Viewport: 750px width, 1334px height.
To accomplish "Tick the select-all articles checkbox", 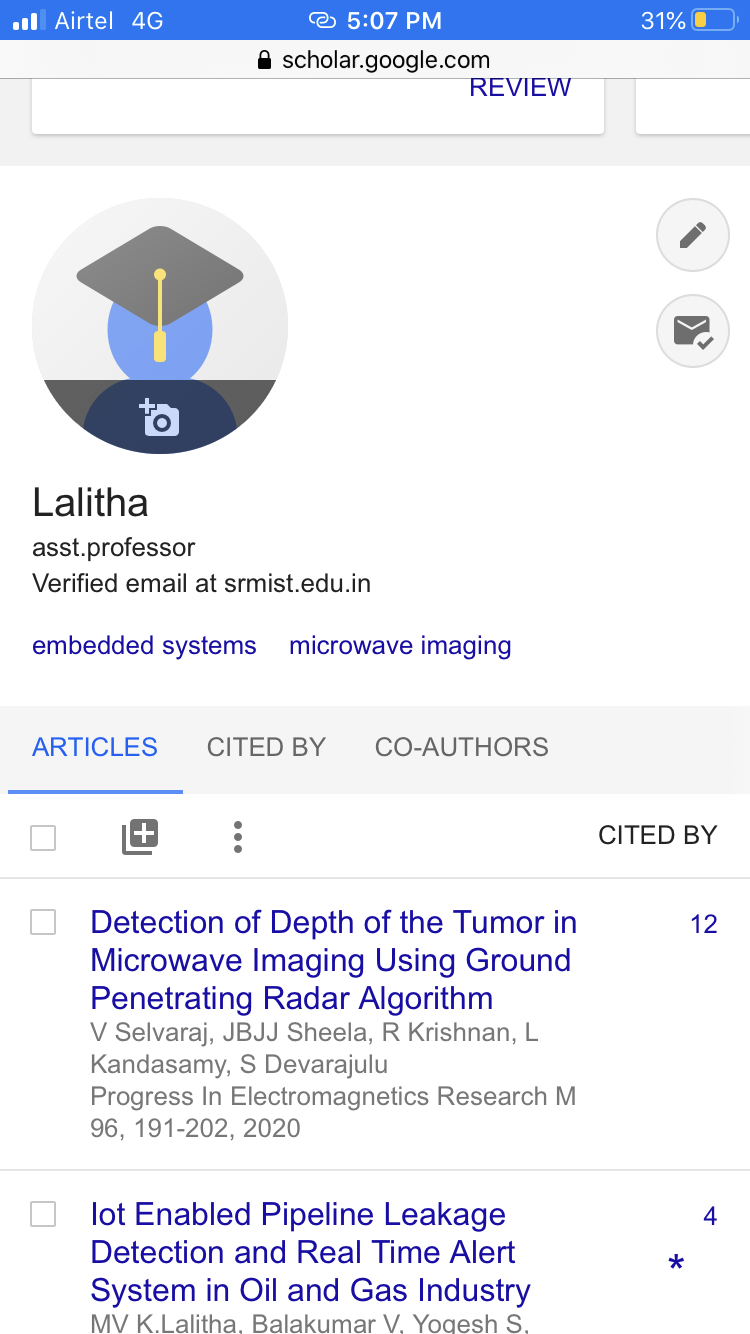I will [43, 838].
